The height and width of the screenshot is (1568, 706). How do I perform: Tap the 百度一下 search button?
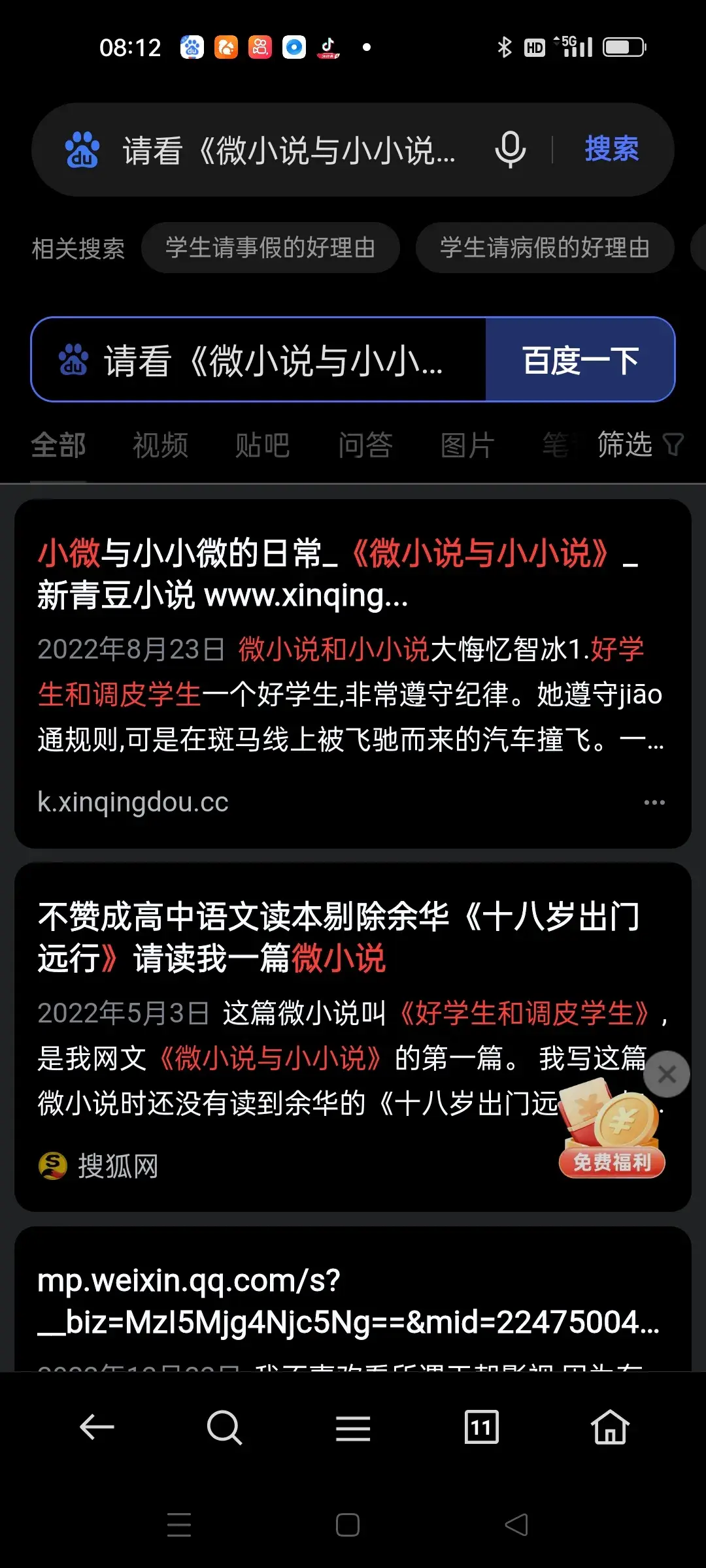pos(580,360)
